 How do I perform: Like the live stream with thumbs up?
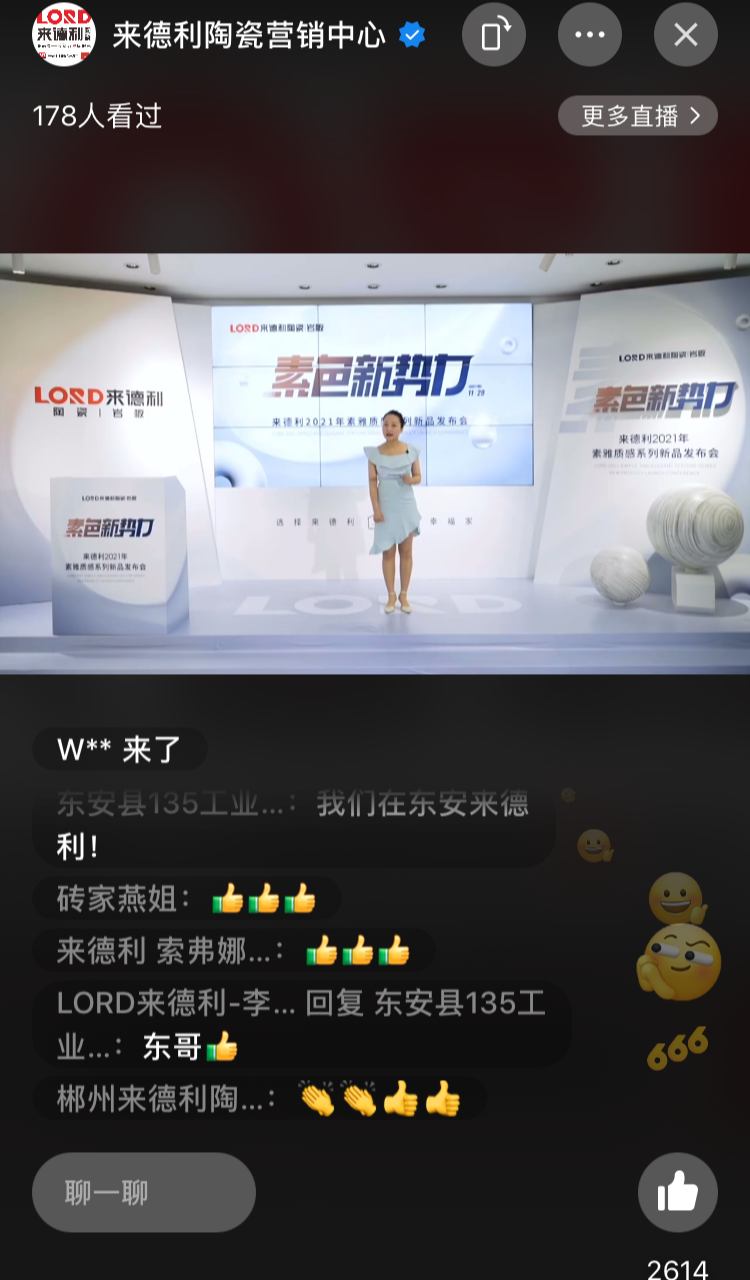click(x=677, y=1192)
